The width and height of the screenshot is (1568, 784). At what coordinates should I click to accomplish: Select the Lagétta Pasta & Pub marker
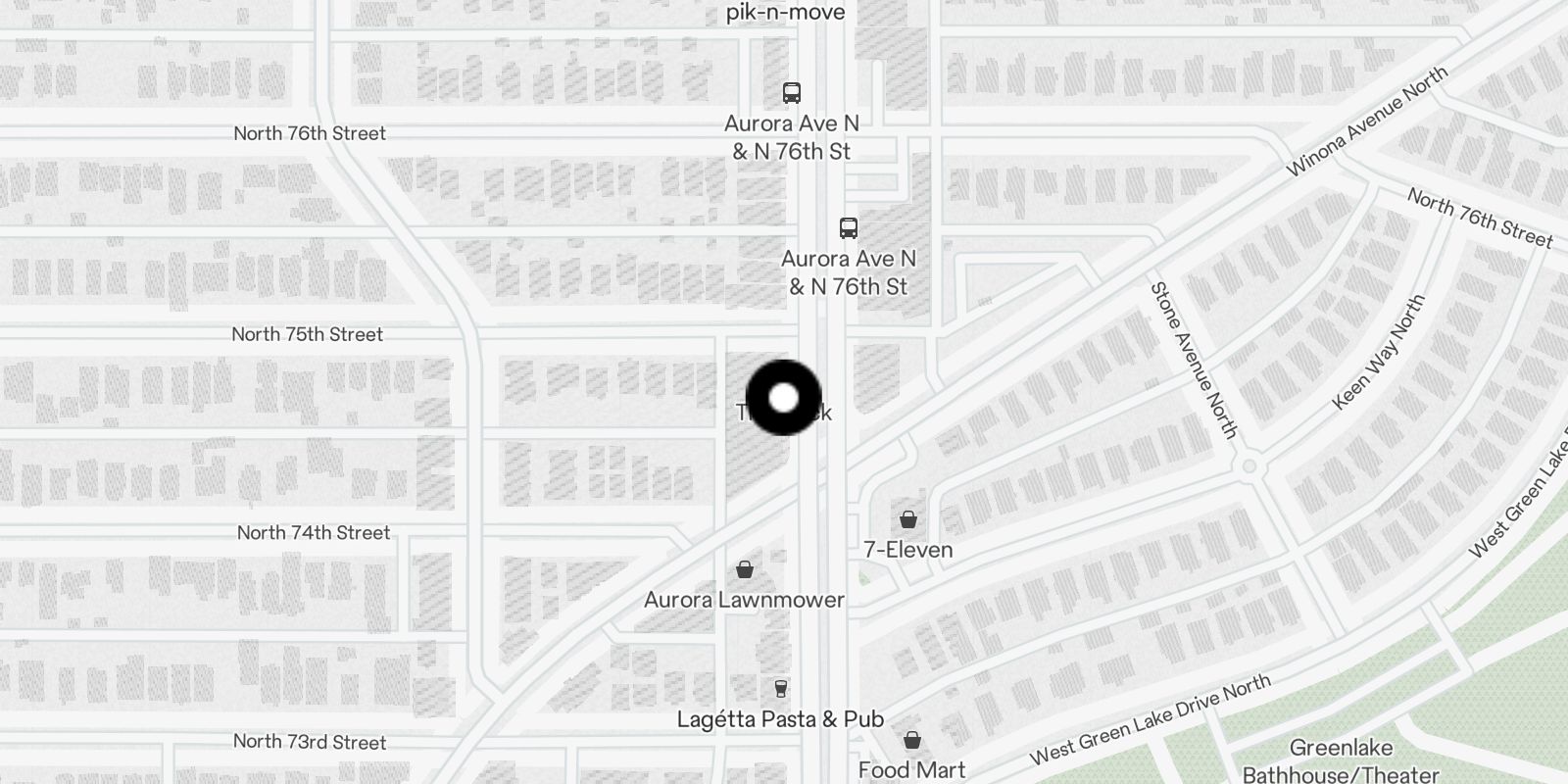(x=781, y=689)
